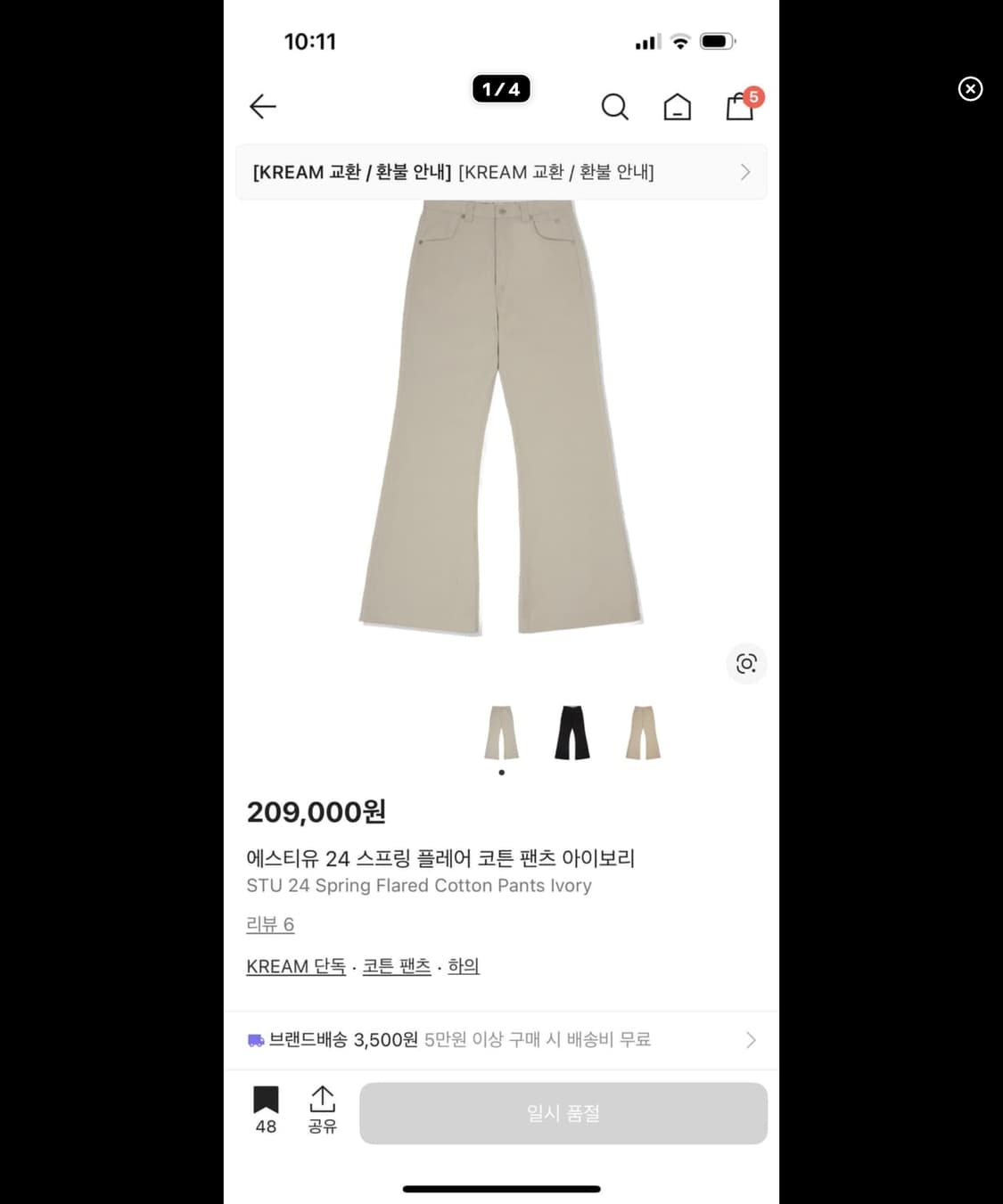Open the search function

pos(615,107)
